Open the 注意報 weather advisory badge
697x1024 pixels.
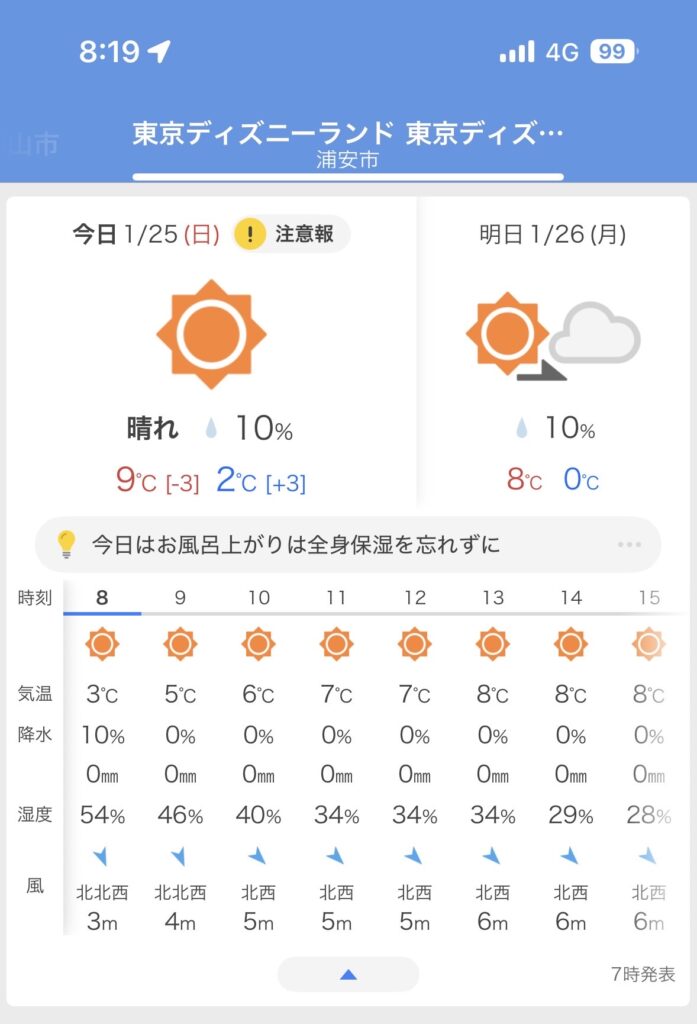pos(291,235)
